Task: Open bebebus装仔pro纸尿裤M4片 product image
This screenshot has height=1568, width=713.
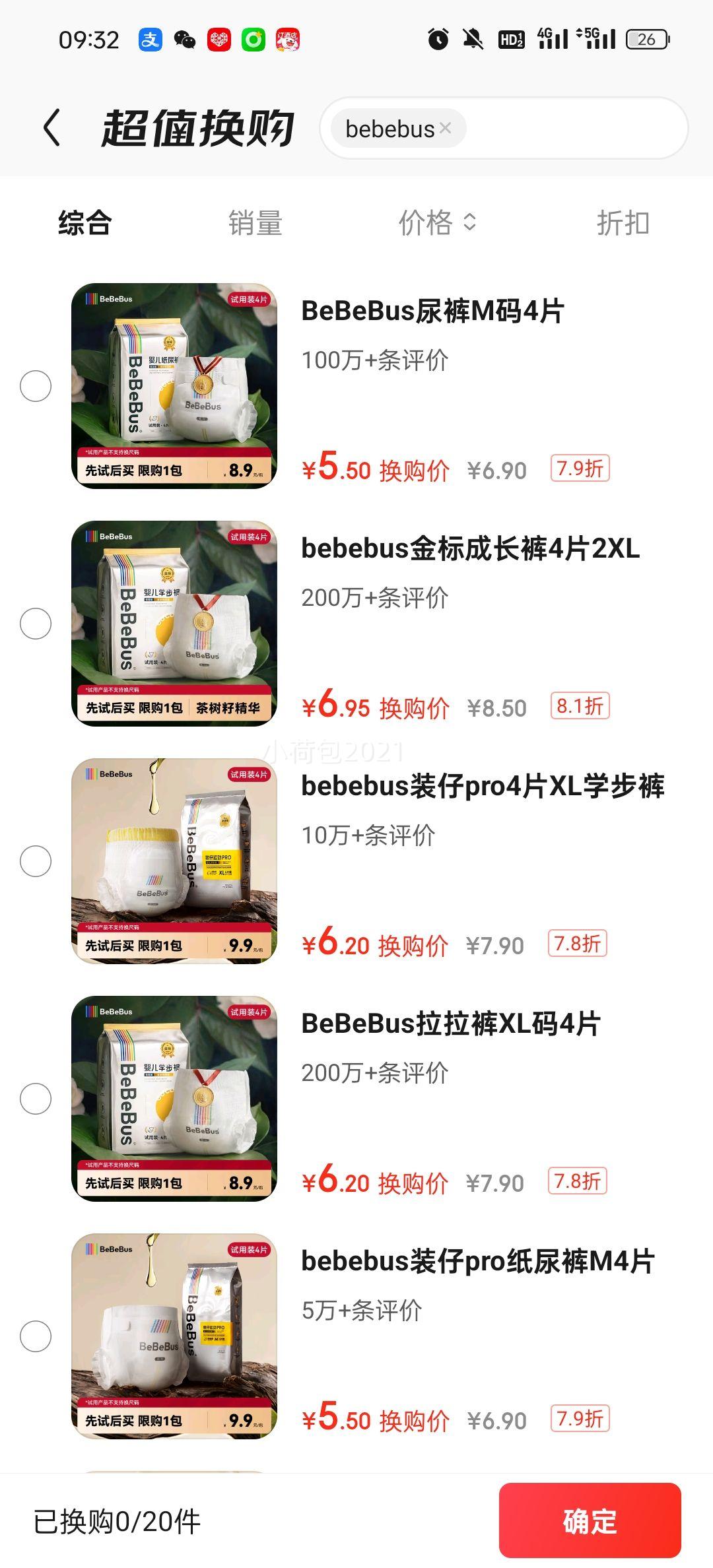Action: click(174, 1336)
